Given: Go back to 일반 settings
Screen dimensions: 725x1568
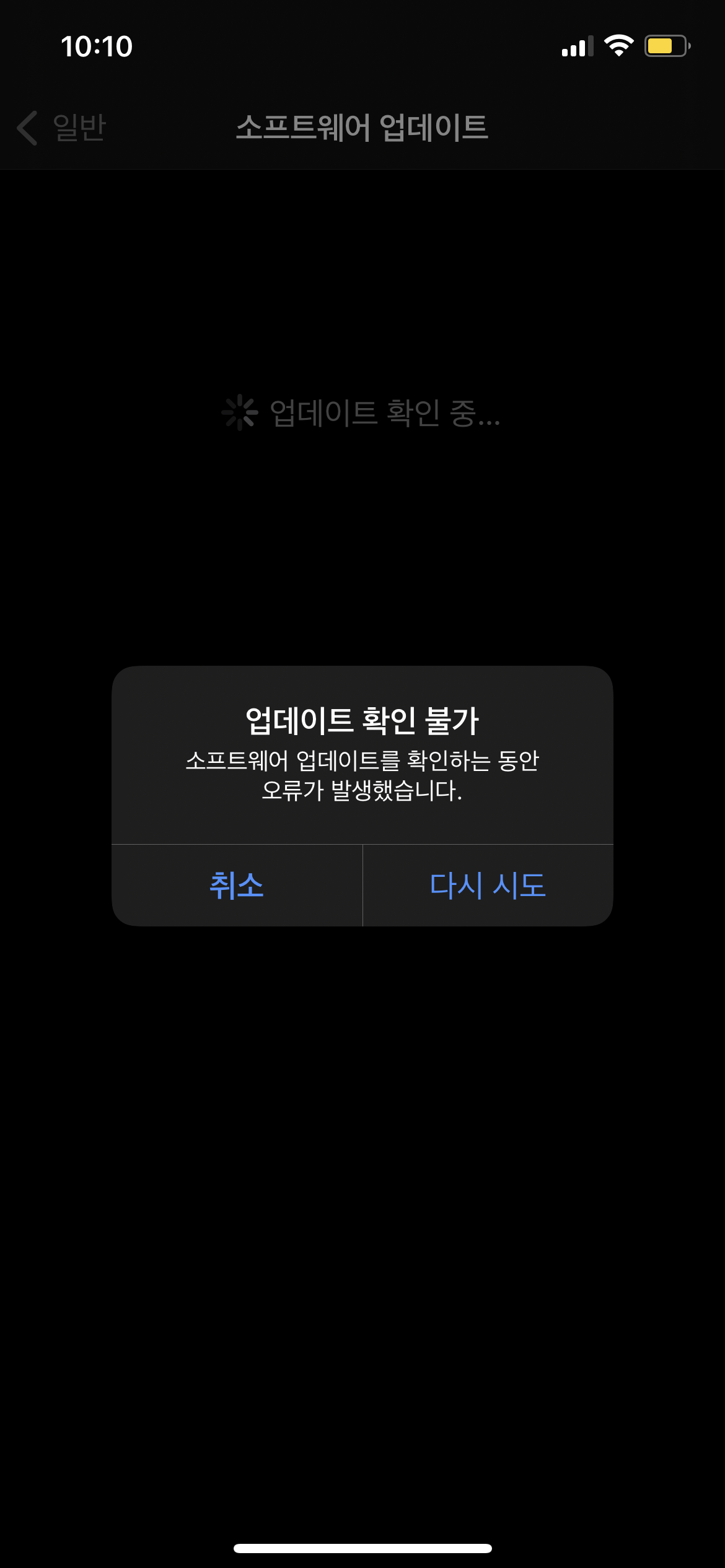Looking at the screenshot, I should coord(62,128).
